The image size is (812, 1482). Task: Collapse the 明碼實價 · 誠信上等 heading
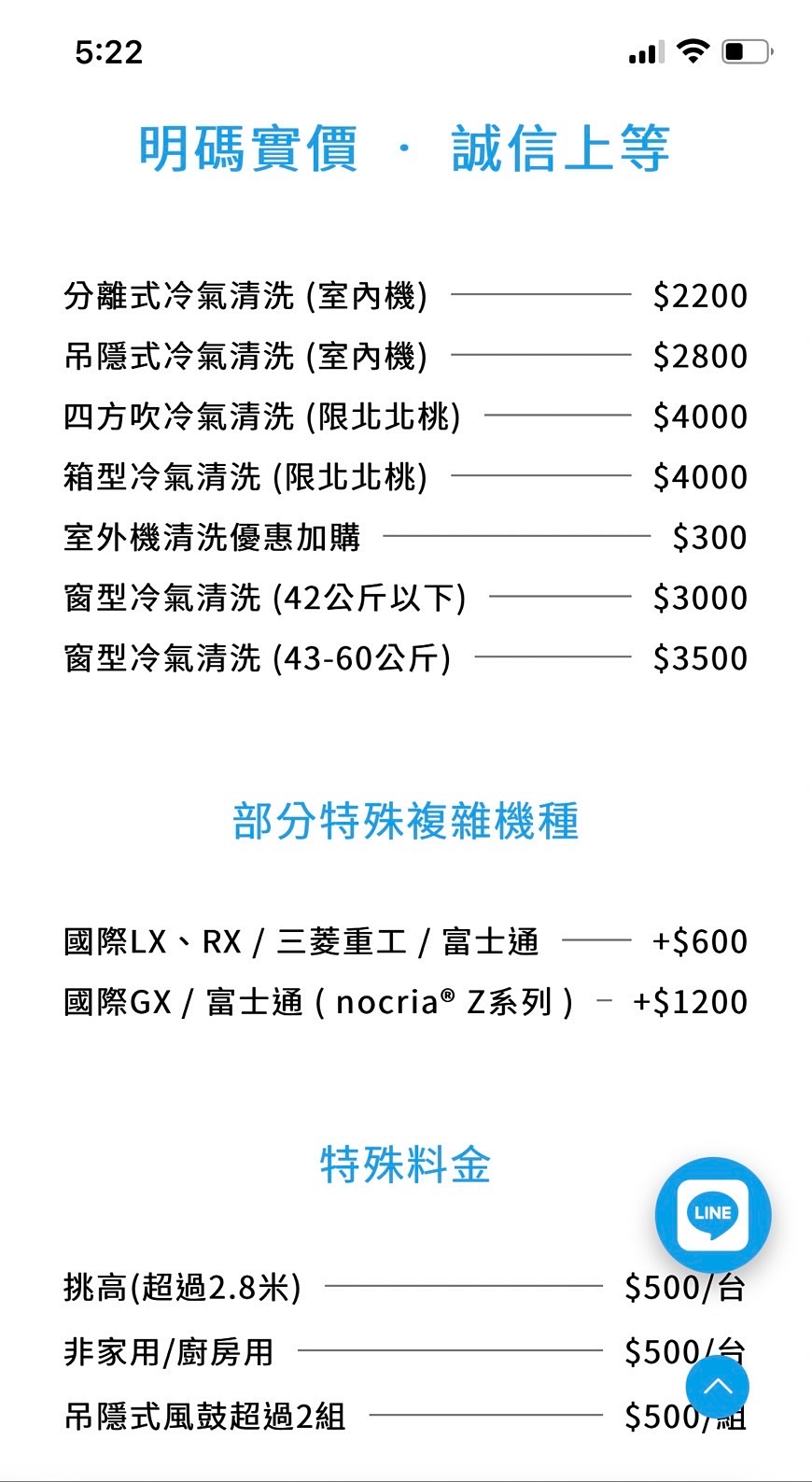click(x=405, y=148)
